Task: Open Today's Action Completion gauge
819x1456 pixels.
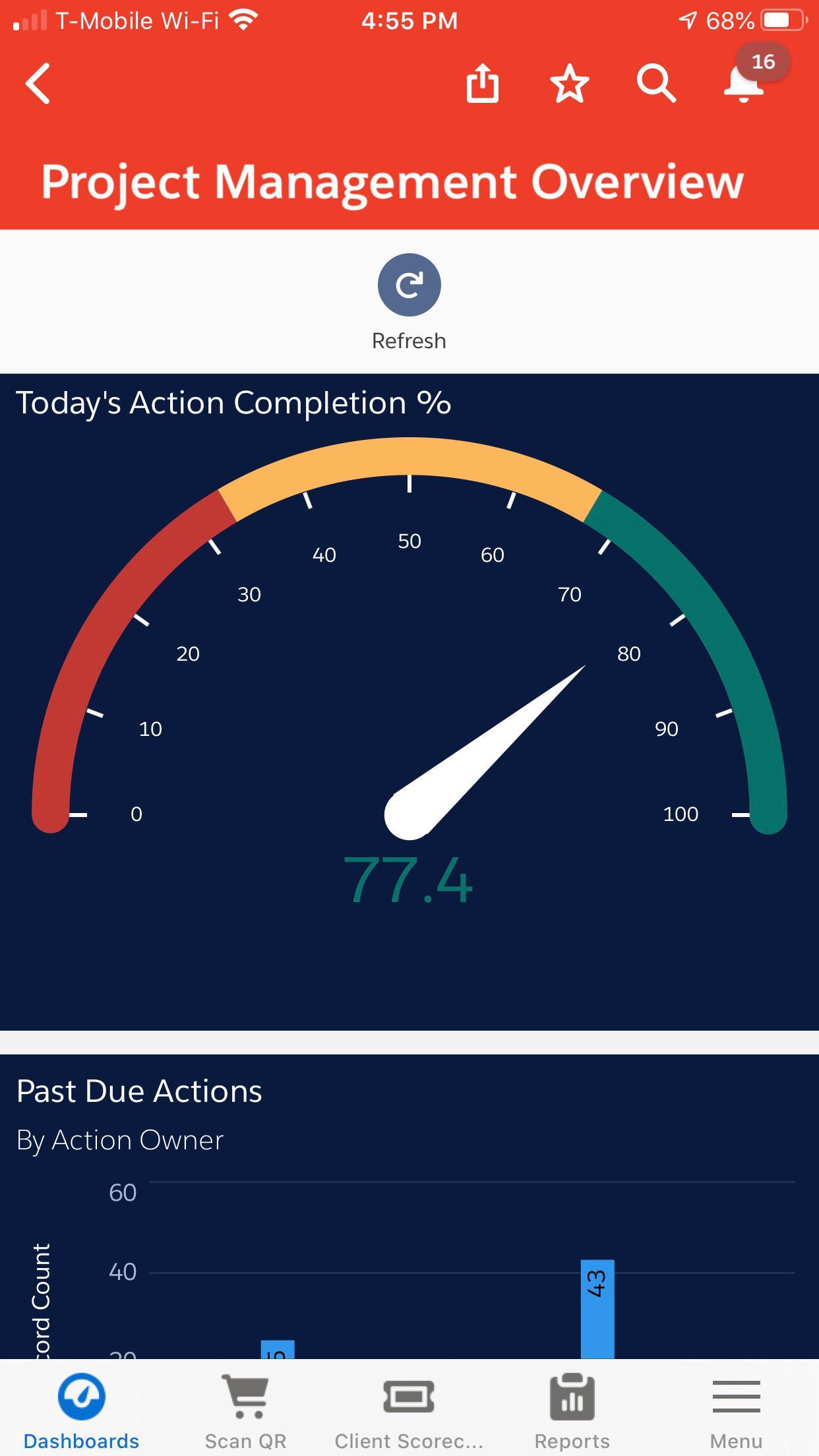Action: [x=409, y=702]
